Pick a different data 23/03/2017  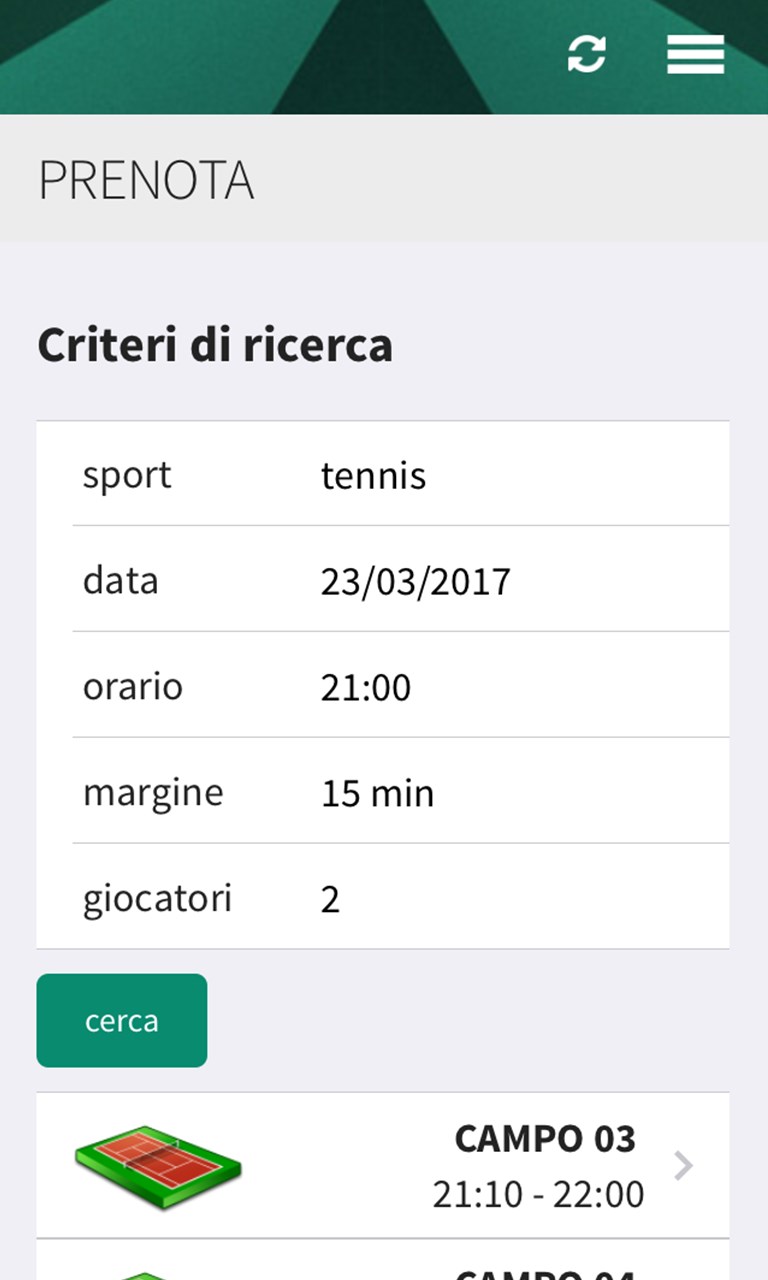415,581
